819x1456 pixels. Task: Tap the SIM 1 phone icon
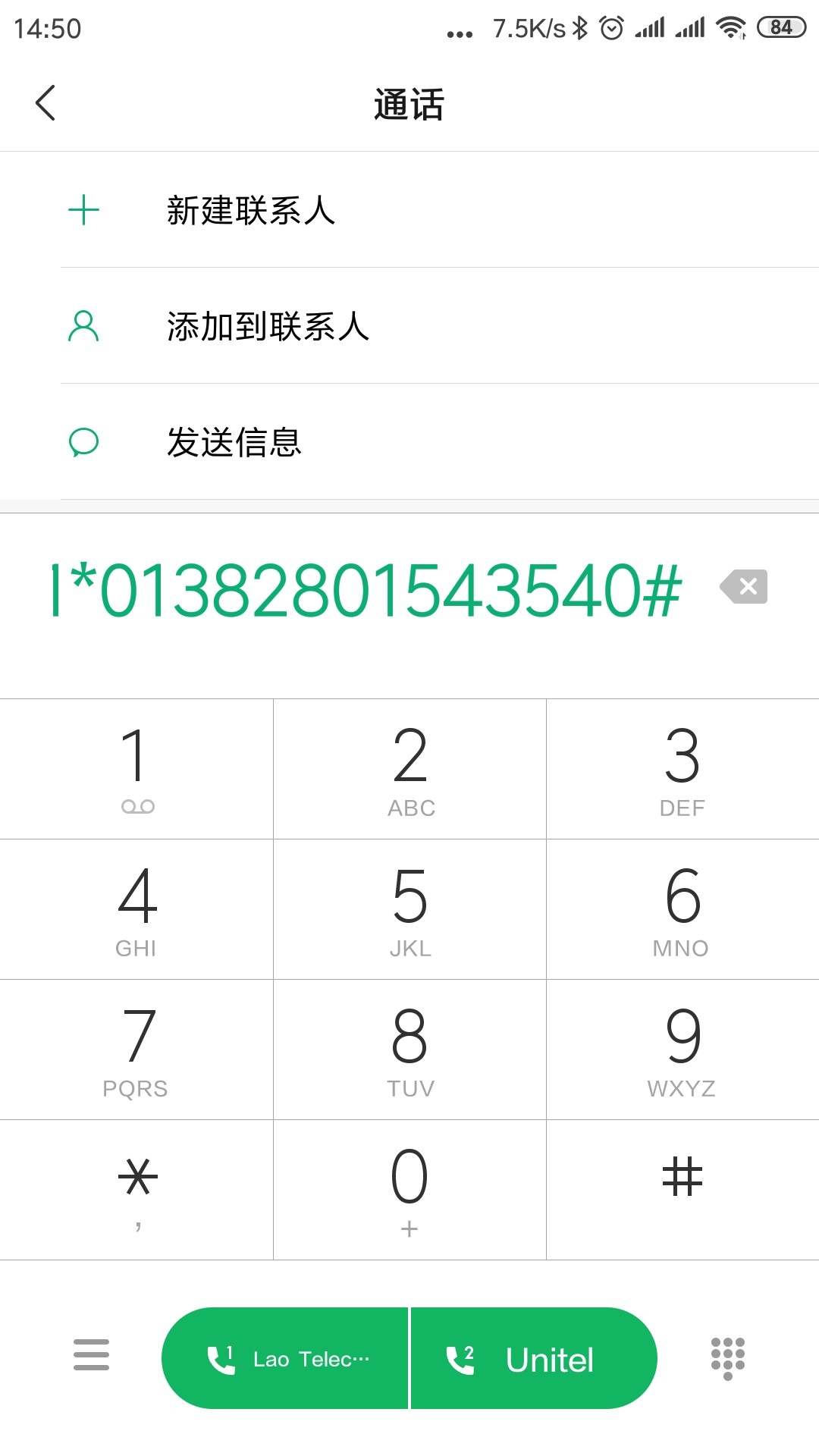(220, 1357)
